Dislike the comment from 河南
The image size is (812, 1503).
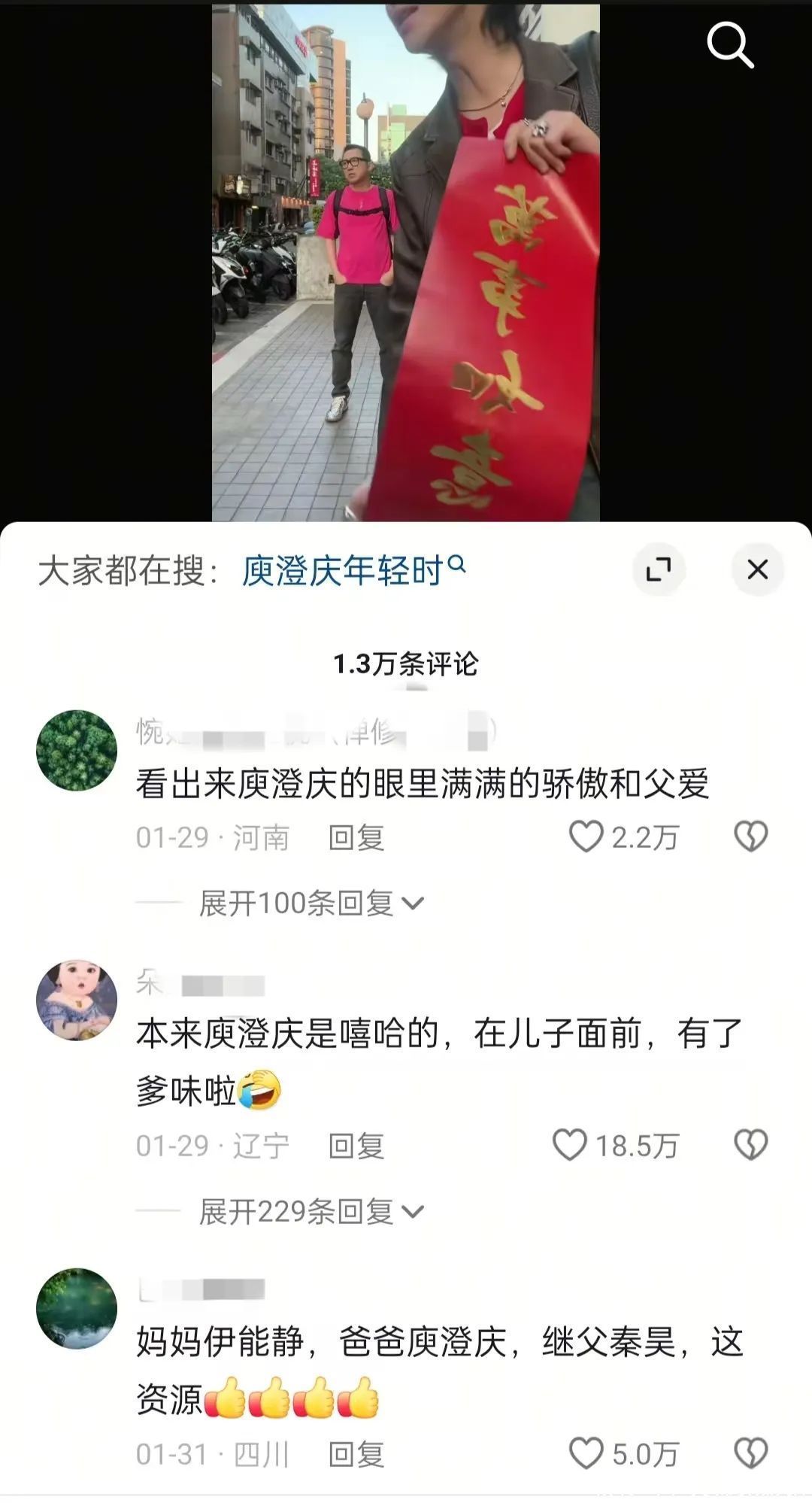coord(750,837)
